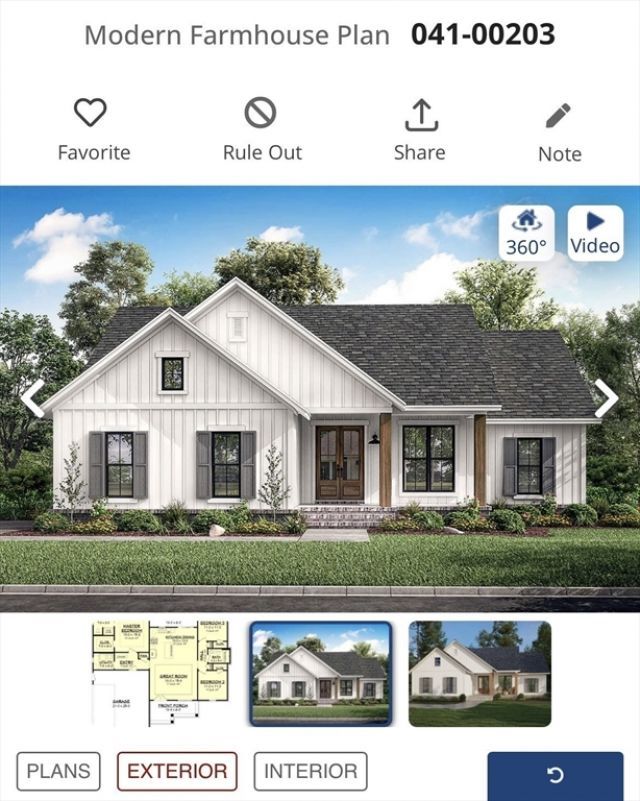Viewport: 640px width, 801px height.
Task: Rule out this house plan
Action: point(261,129)
